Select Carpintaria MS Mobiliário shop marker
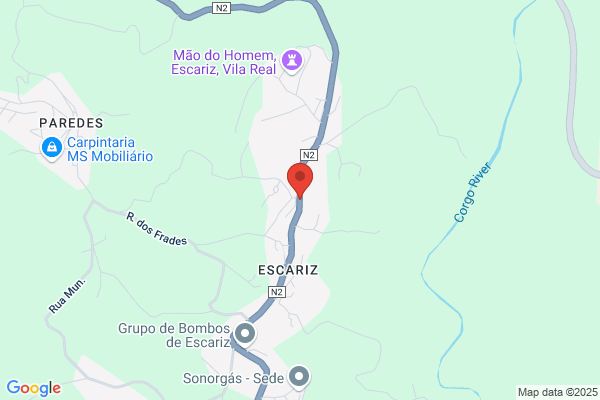The image size is (600, 400). tap(50, 148)
